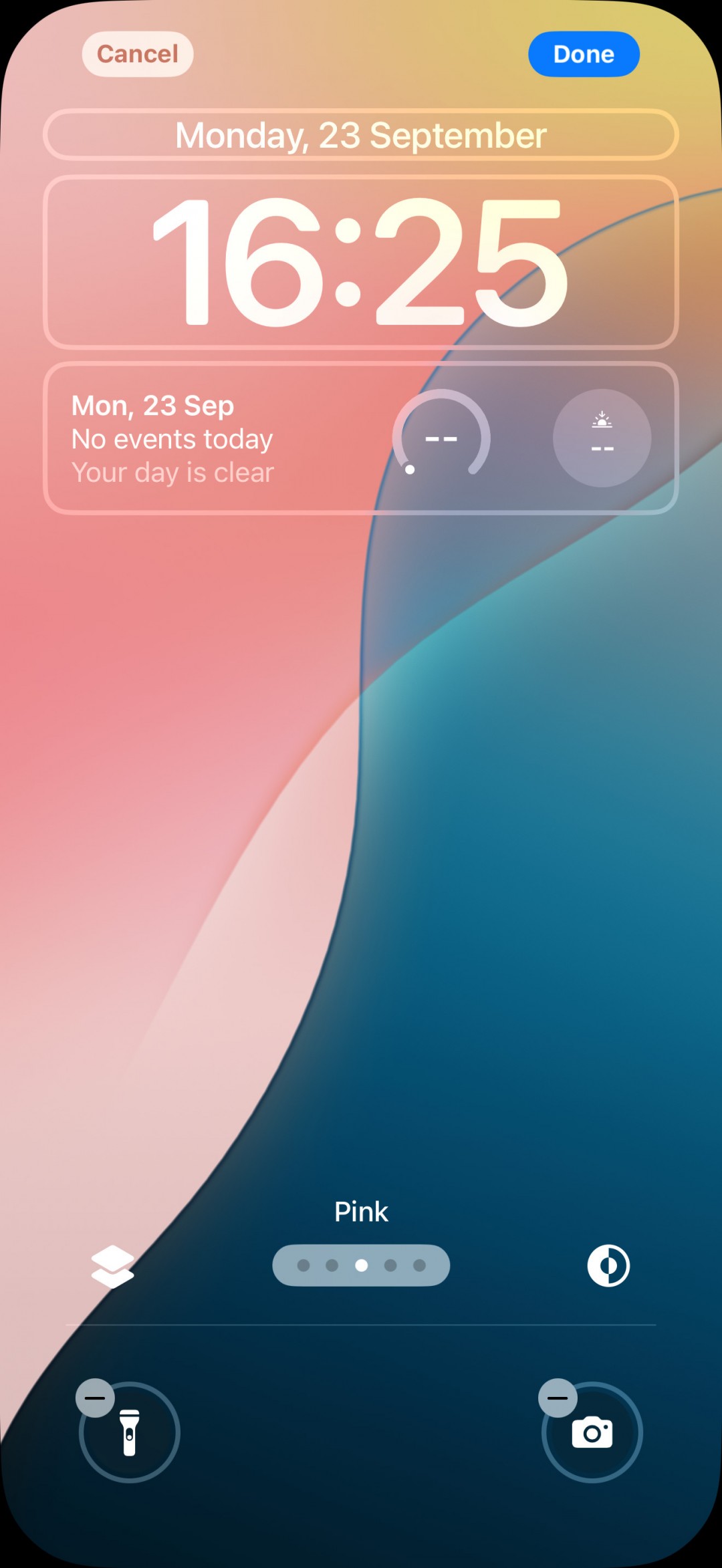
Task: Tap the flashlight quick control
Action: [130, 1434]
